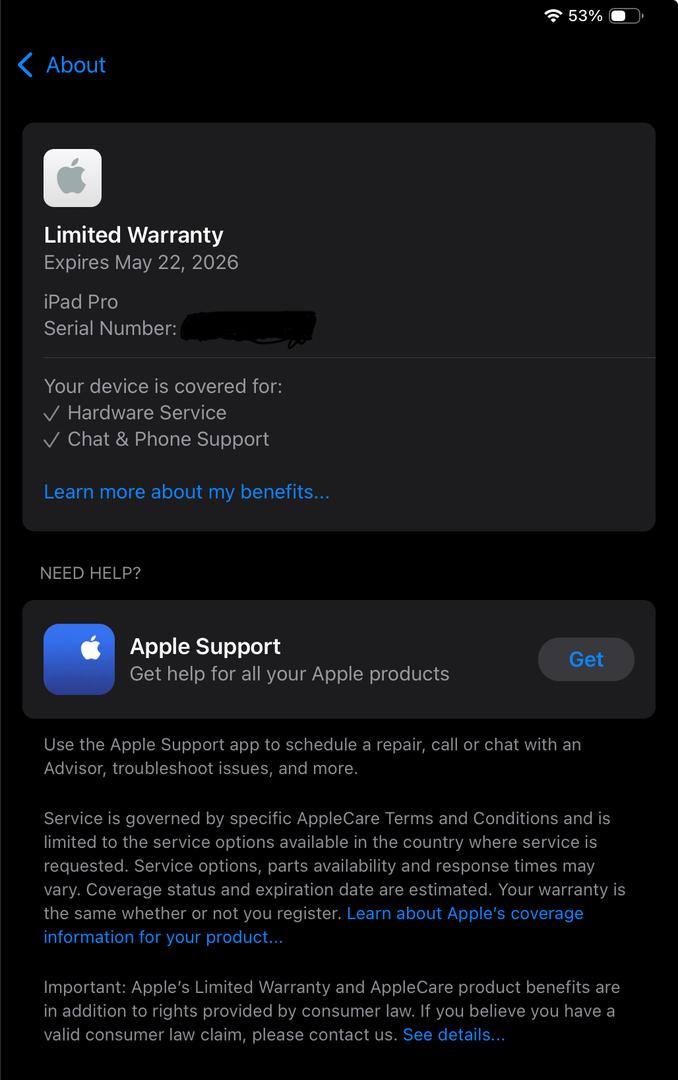
Task: Open See details consumer law link
Action: [453, 1035]
